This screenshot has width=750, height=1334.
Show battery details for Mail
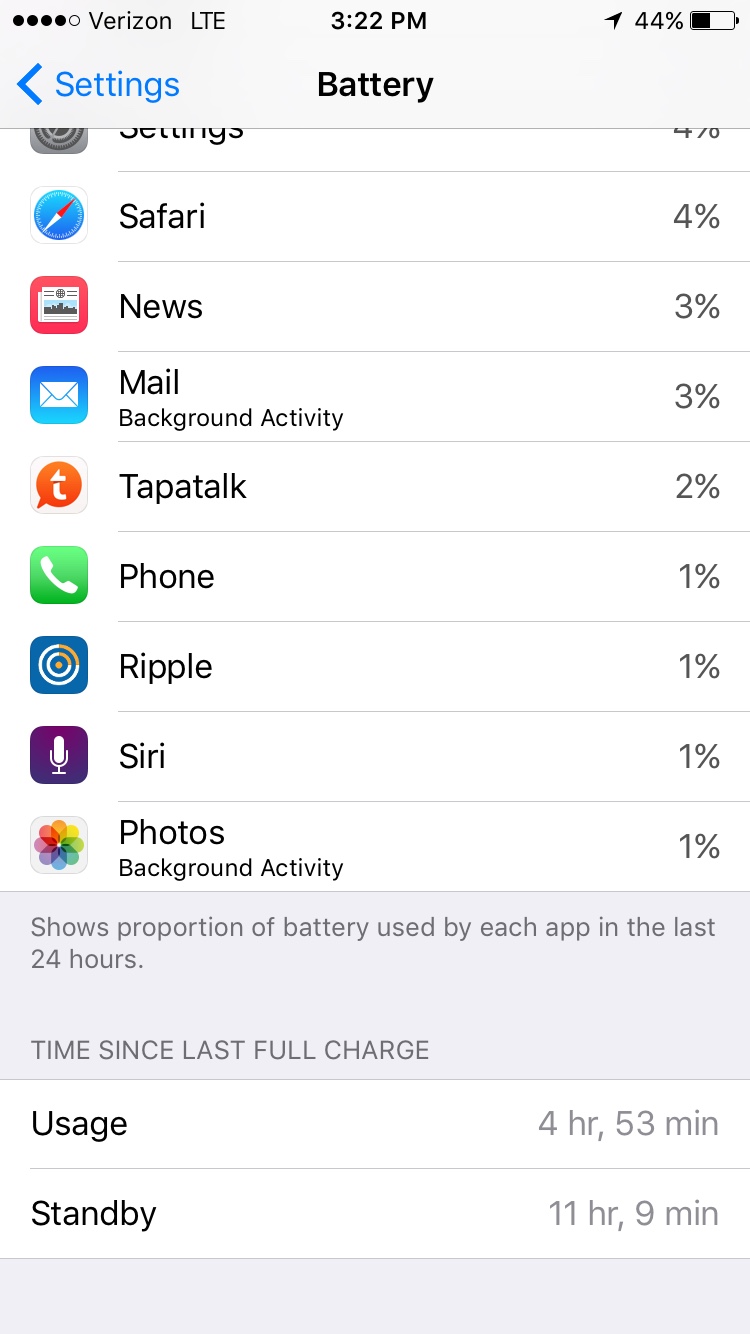(375, 396)
